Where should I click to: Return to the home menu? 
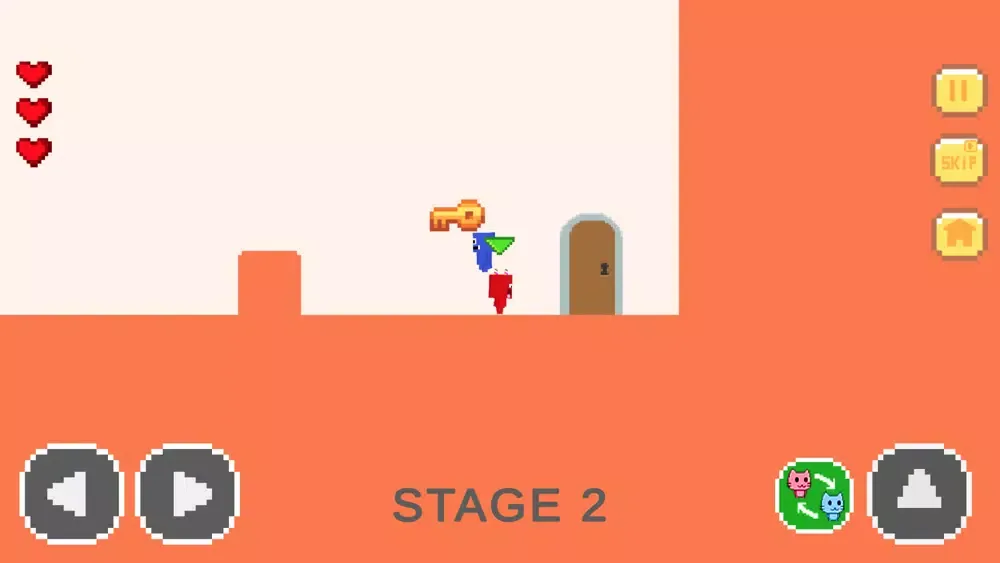tap(958, 234)
